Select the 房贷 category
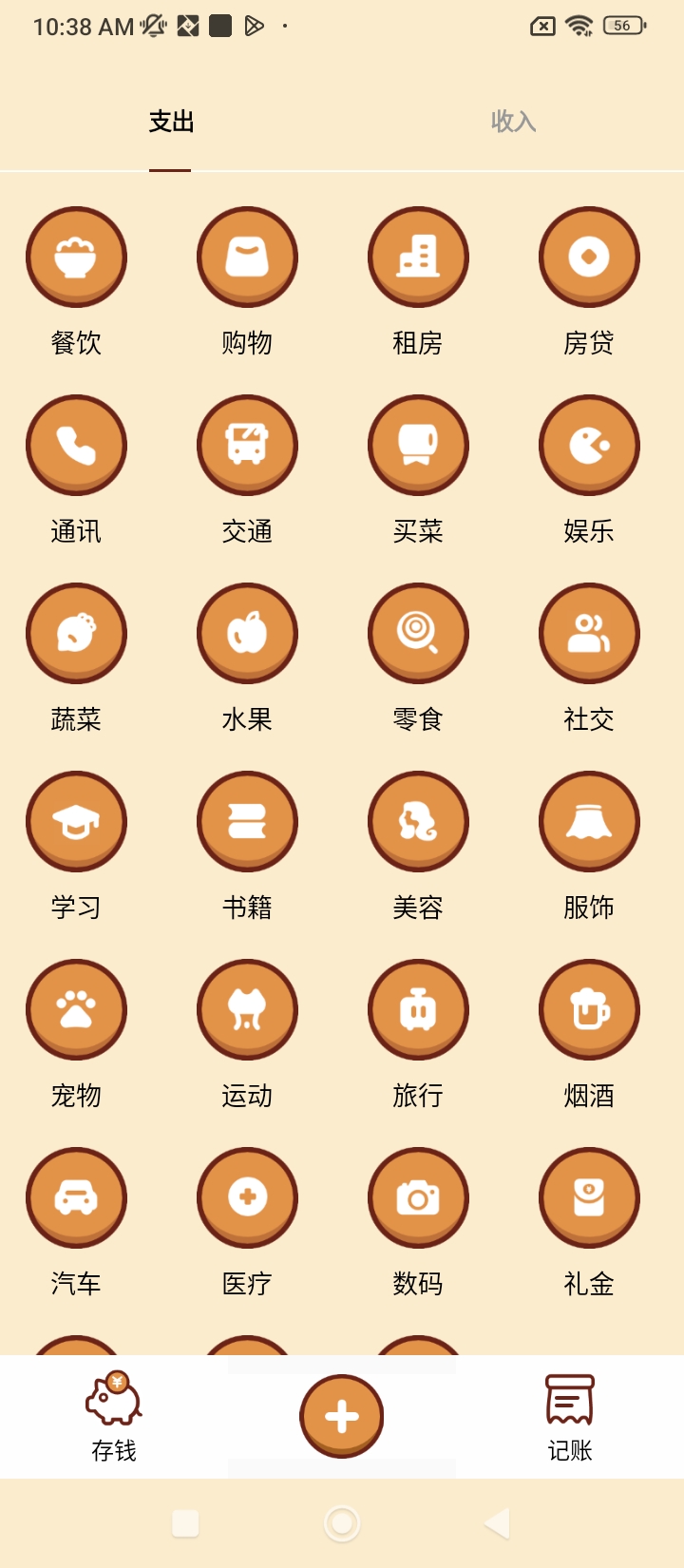This screenshot has height=1568, width=684. pos(589,257)
